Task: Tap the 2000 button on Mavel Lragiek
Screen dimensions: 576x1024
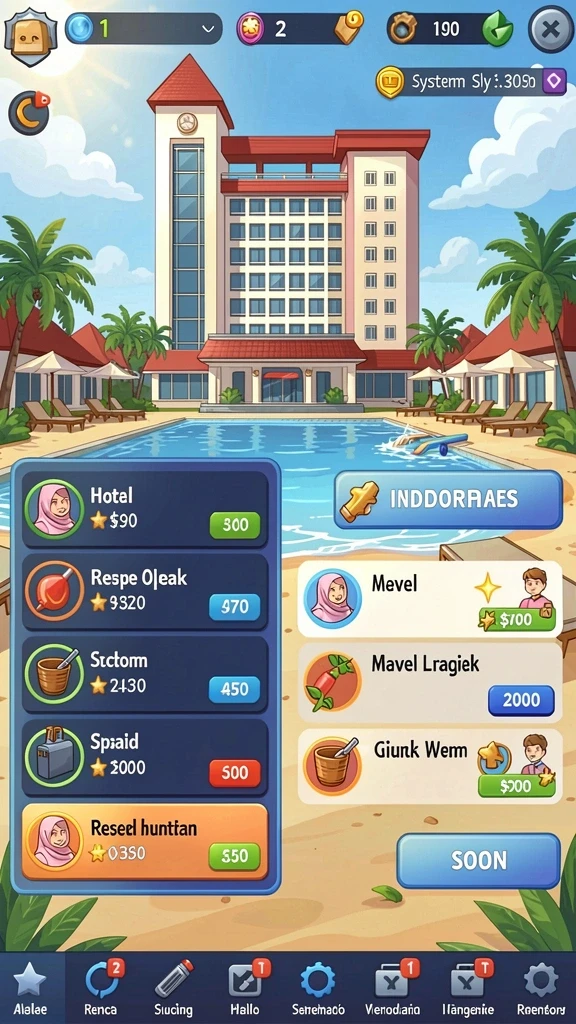Action: point(521,700)
